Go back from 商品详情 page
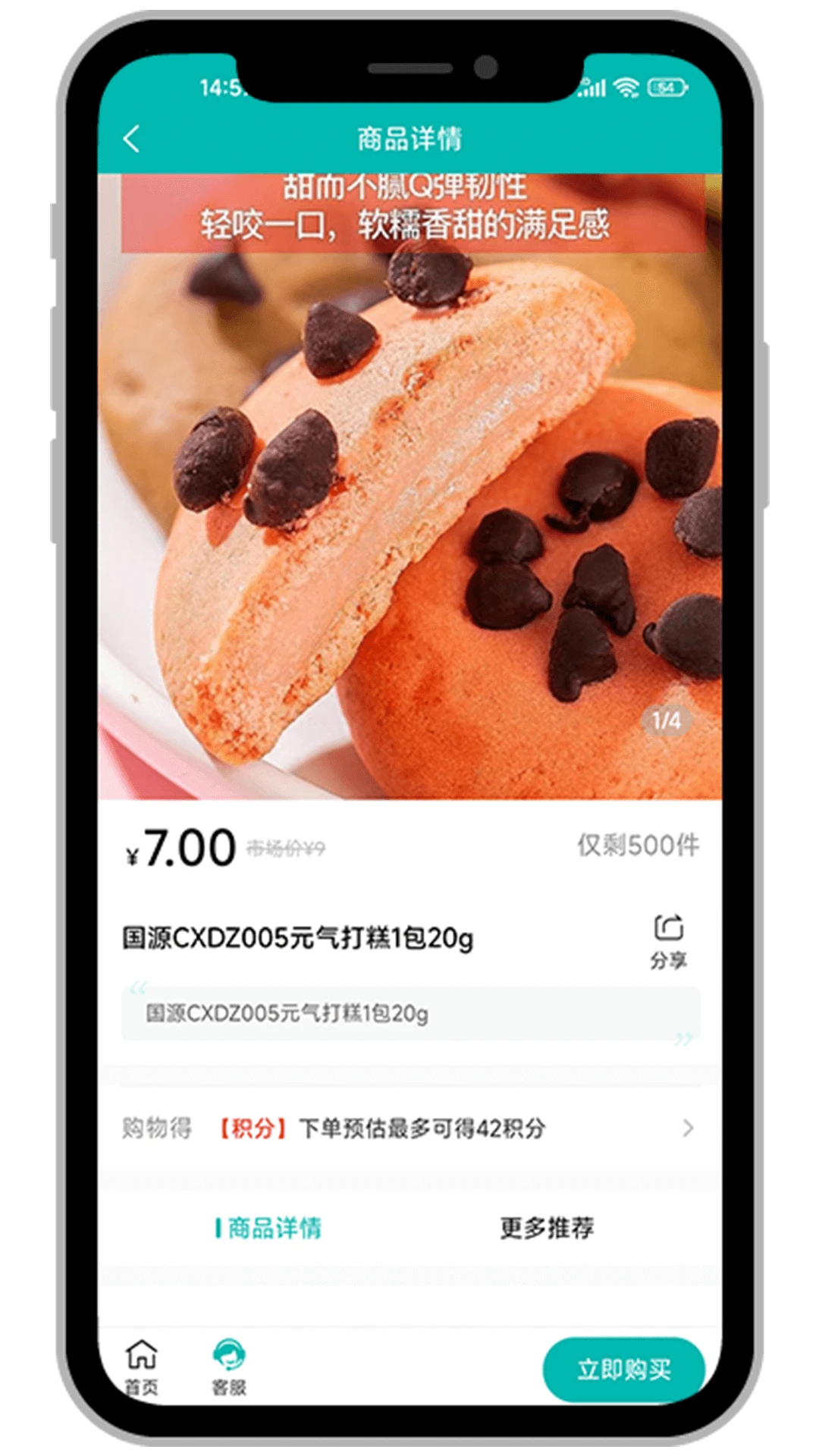819x1456 pixels. pos(132,140)
